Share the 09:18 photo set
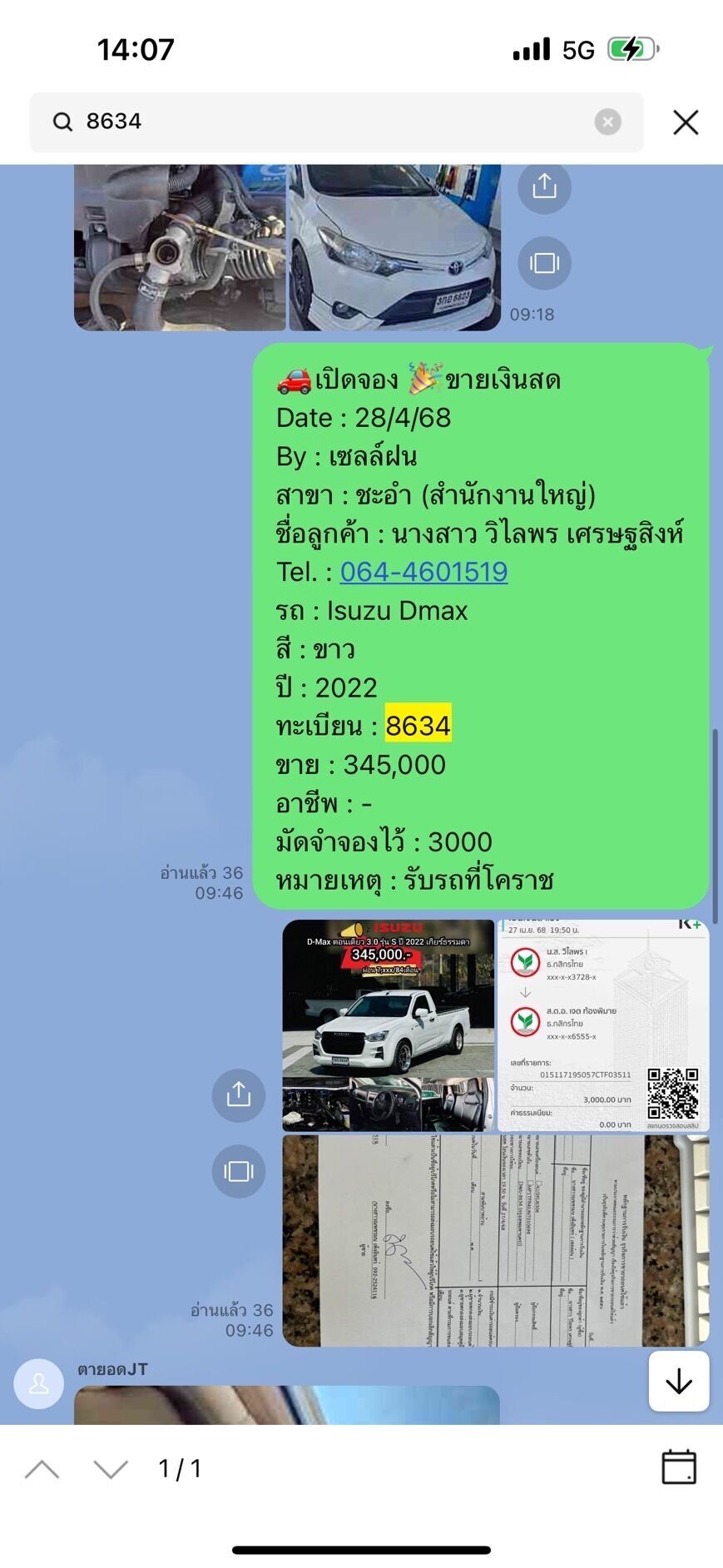The height and width of the screenshot is (1568, 723). [x=544, y=186]
